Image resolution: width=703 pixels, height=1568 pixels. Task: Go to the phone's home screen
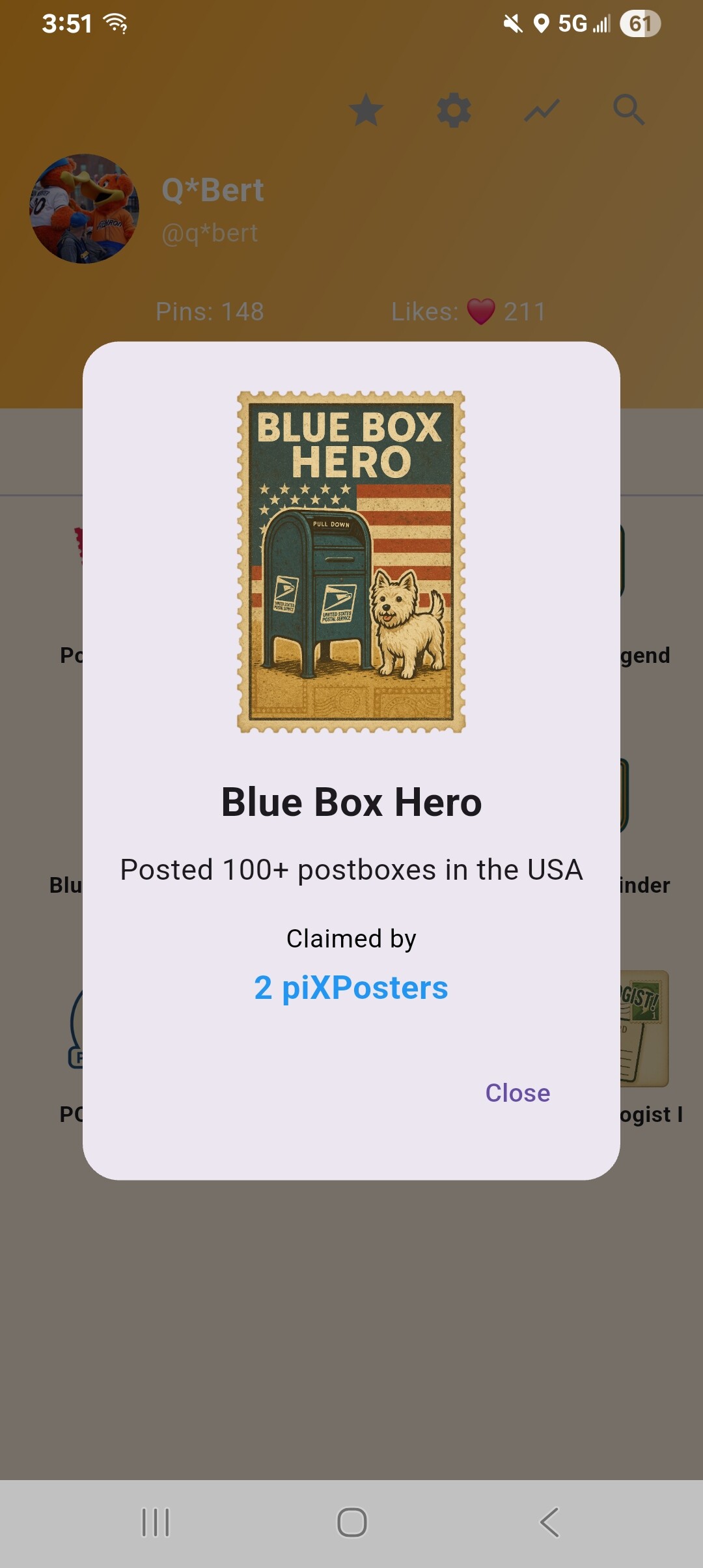[x=351, y=1522]
